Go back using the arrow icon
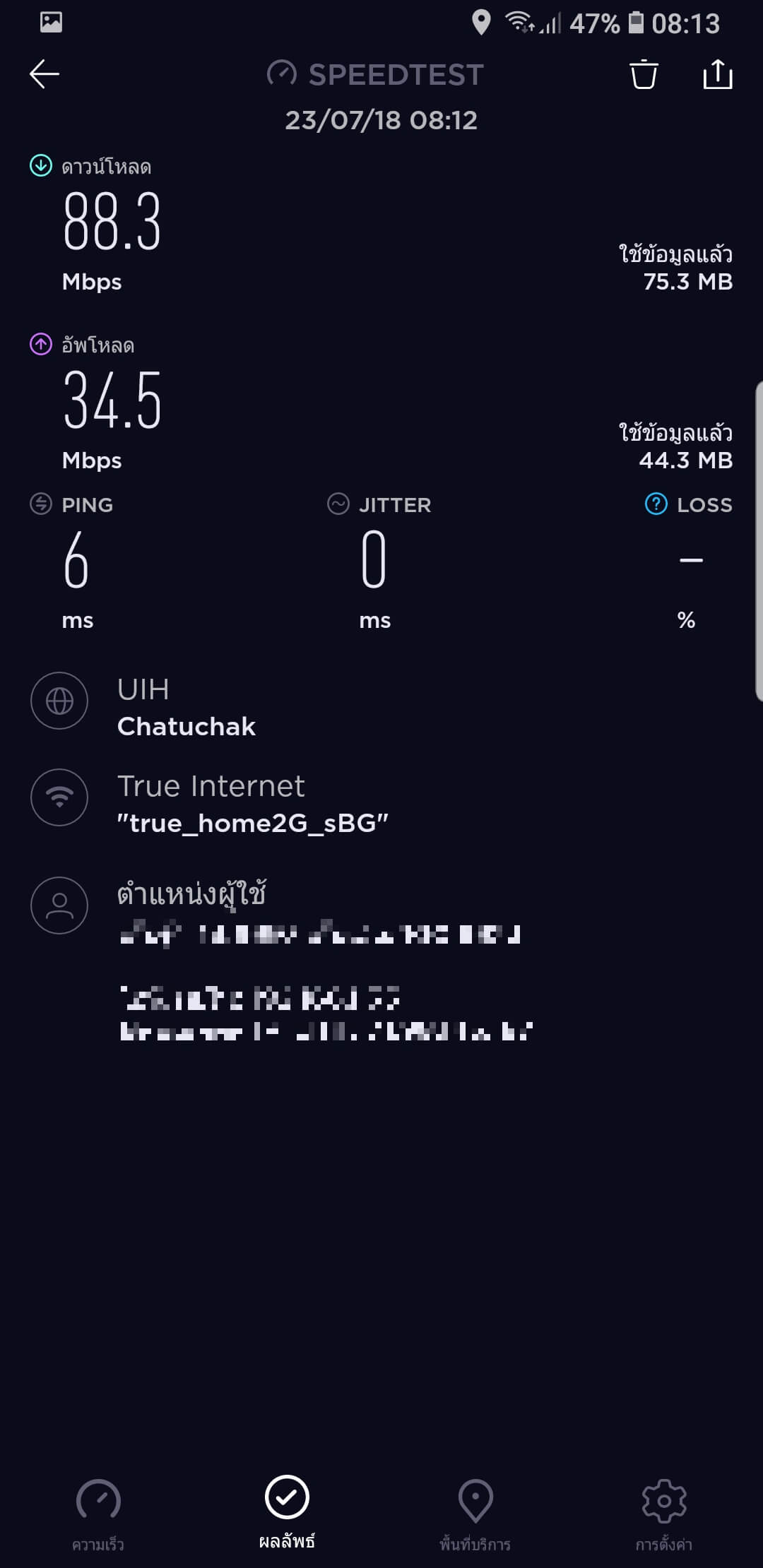The image size is (763, 1568). click(44, 74)
